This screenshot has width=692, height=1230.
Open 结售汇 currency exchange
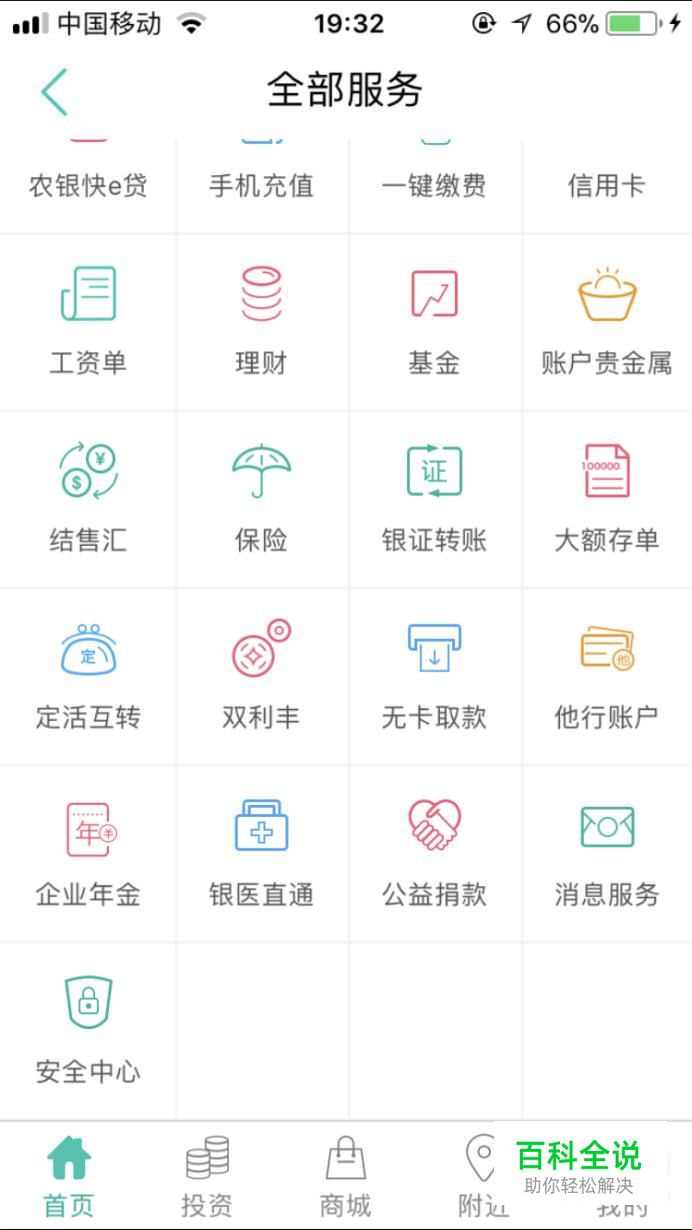[88, 497]
